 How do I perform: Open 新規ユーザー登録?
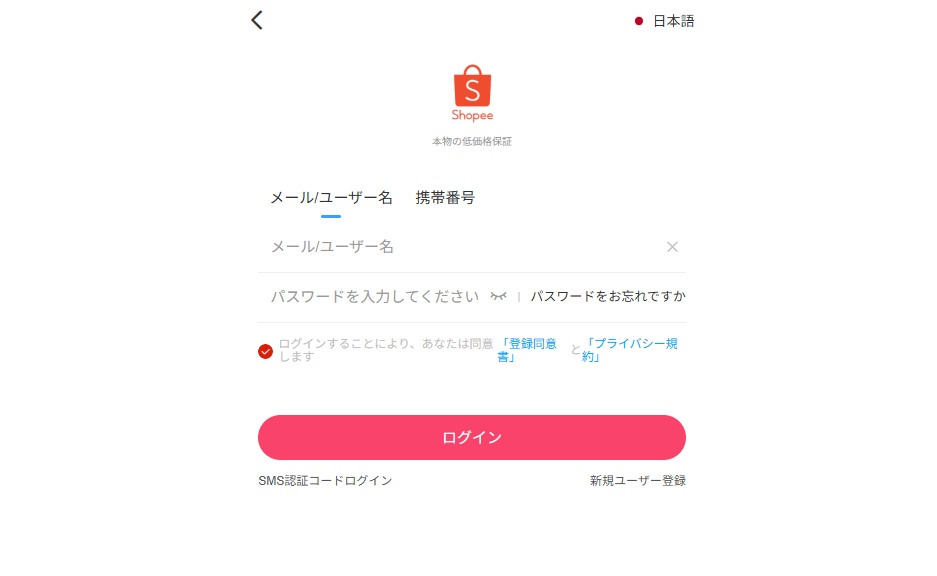pyautogui.click(x=638, y=481)
